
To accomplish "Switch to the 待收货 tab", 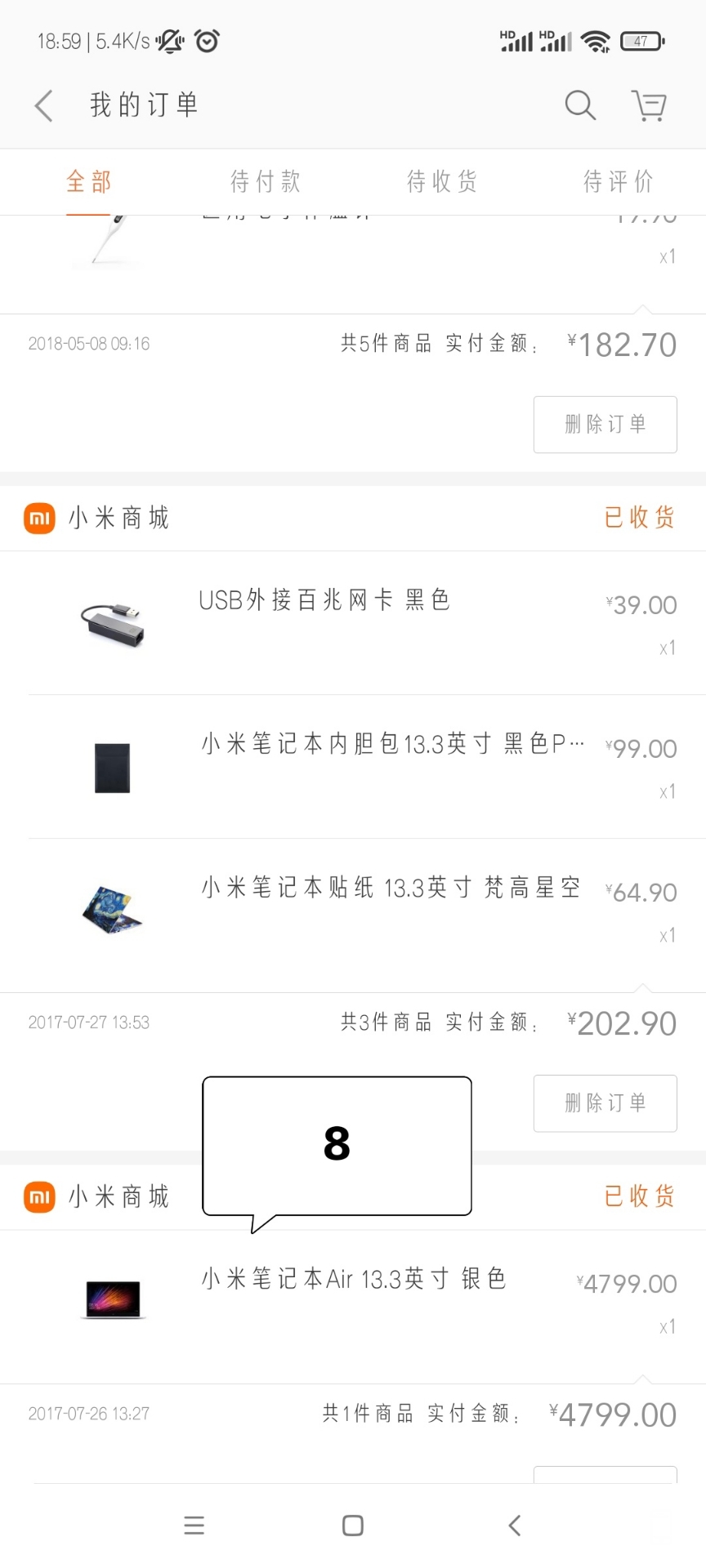I will [442, 181].
